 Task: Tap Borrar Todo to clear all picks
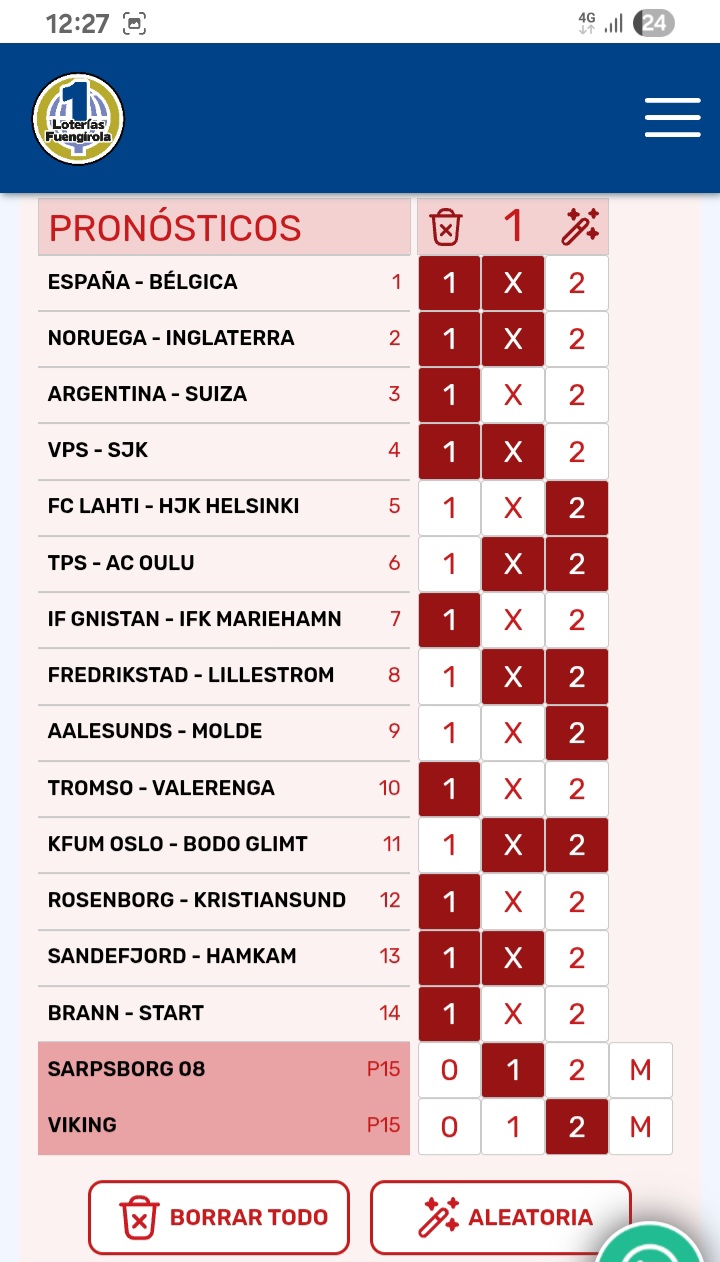(219, 1217)
